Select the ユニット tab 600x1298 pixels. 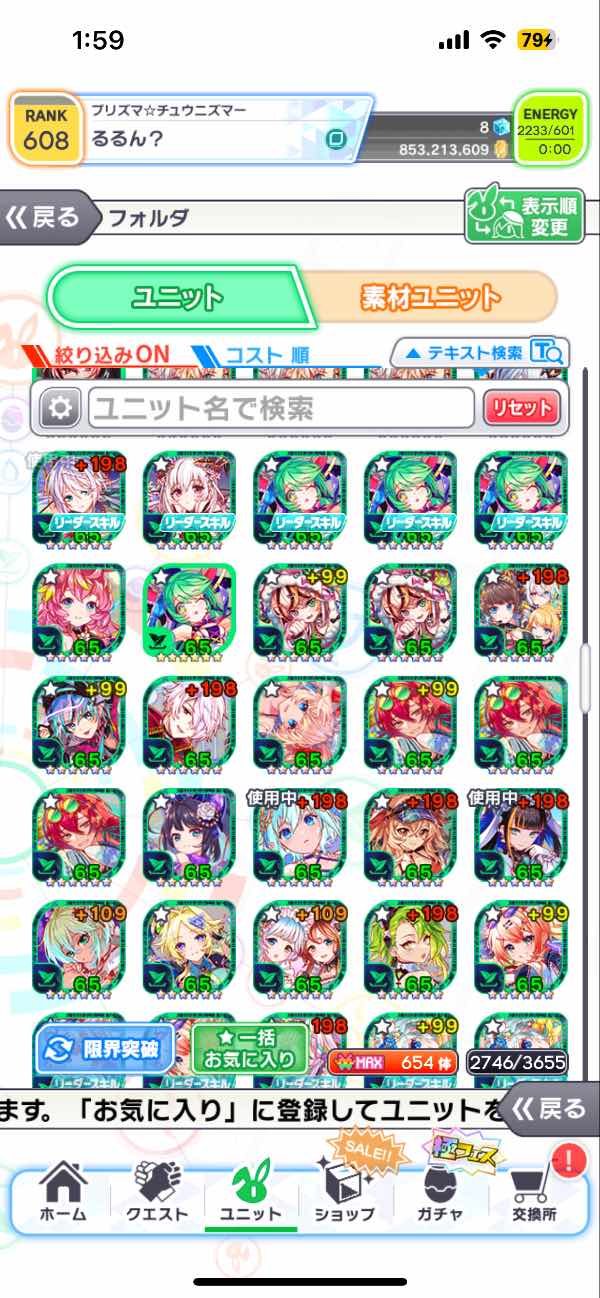[x=176, y=297]
